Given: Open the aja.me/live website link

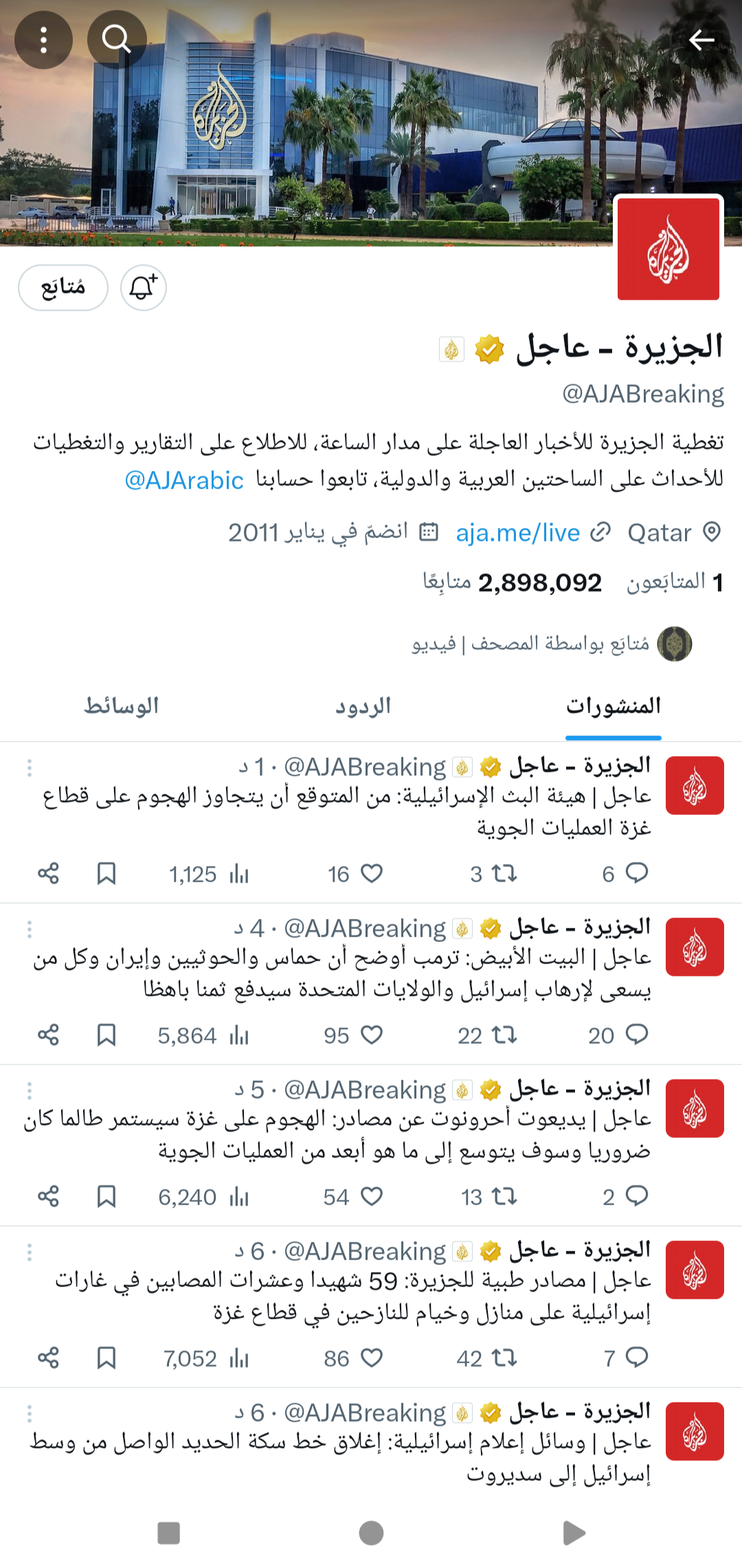Looking at the screenshot, I should point(518,533).
